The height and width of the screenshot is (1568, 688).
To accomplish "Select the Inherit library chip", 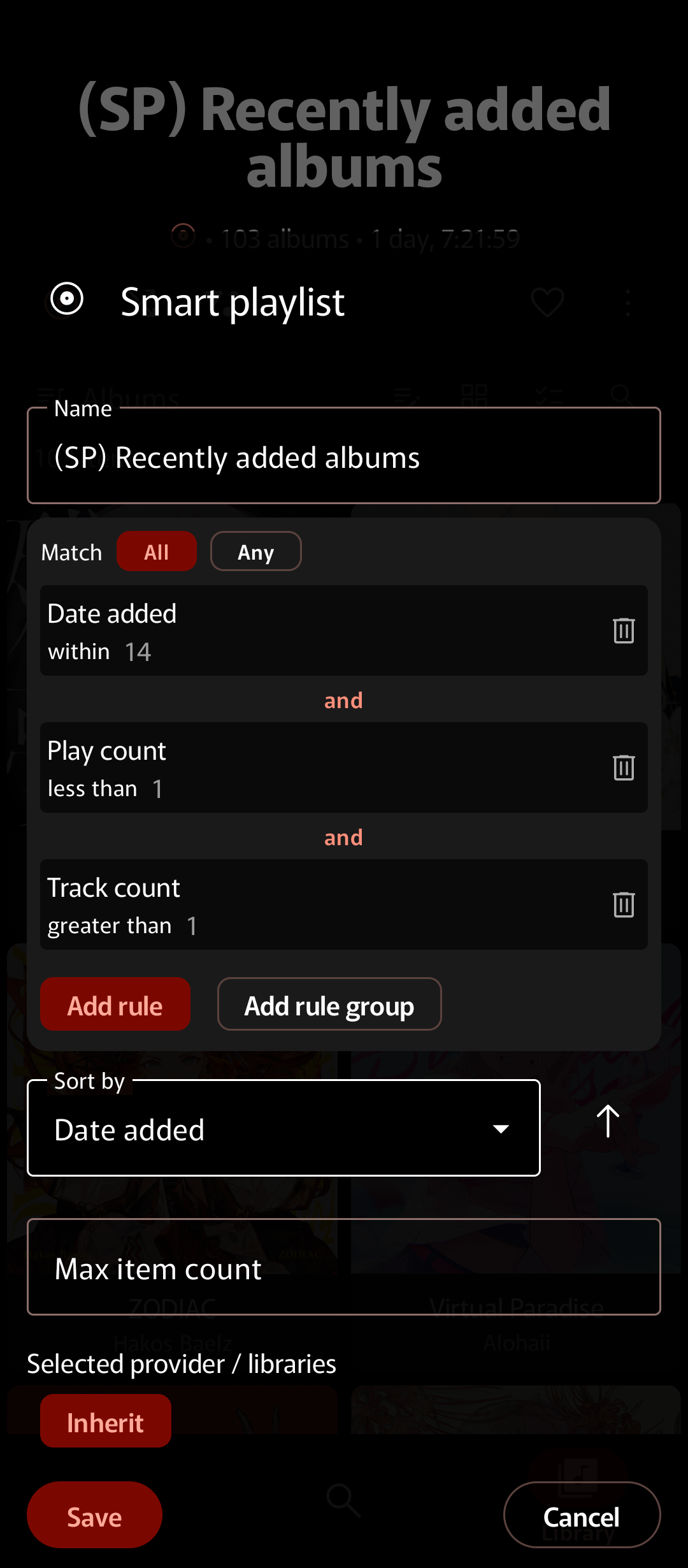I will (106, 1421).
